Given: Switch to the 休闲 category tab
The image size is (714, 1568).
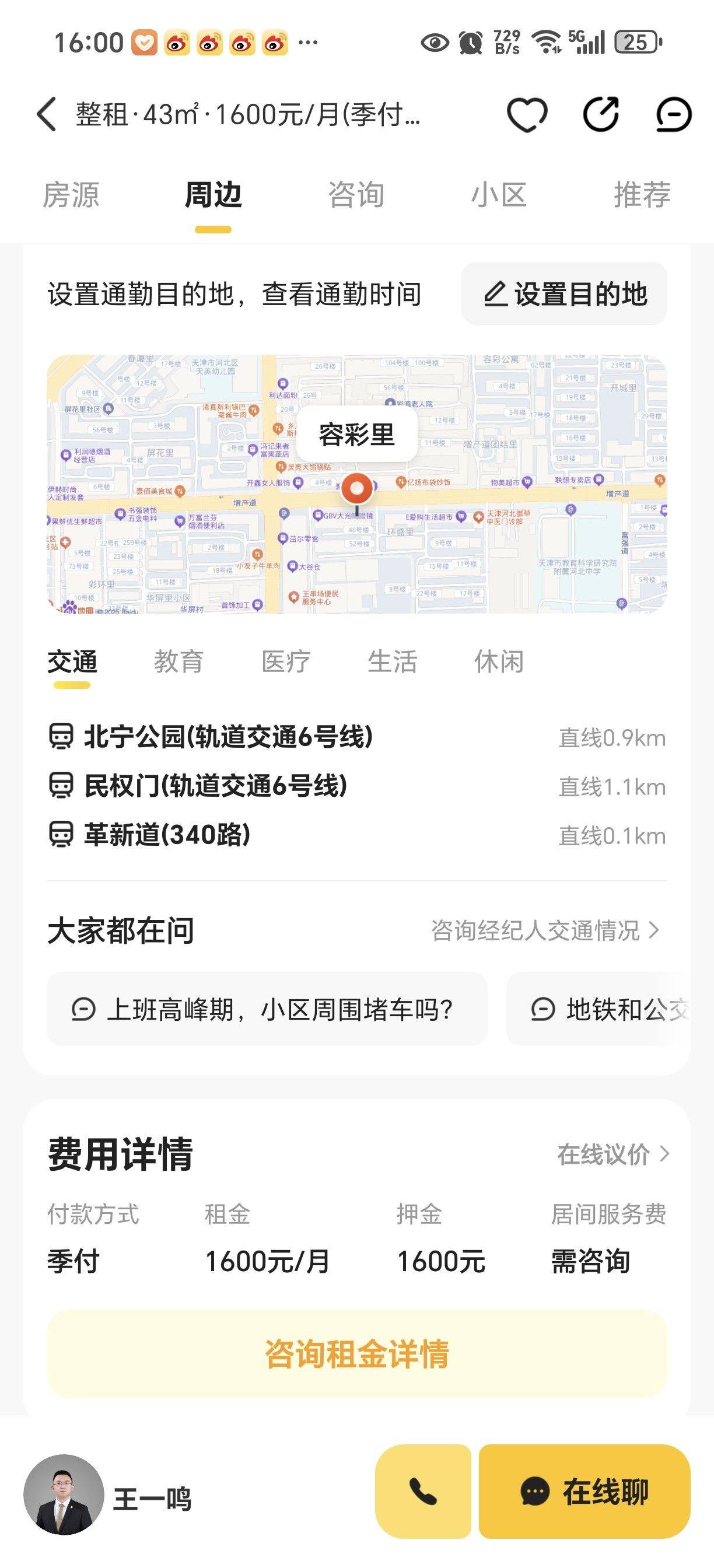Looking at the screenshot, I should tap(500, 663).
